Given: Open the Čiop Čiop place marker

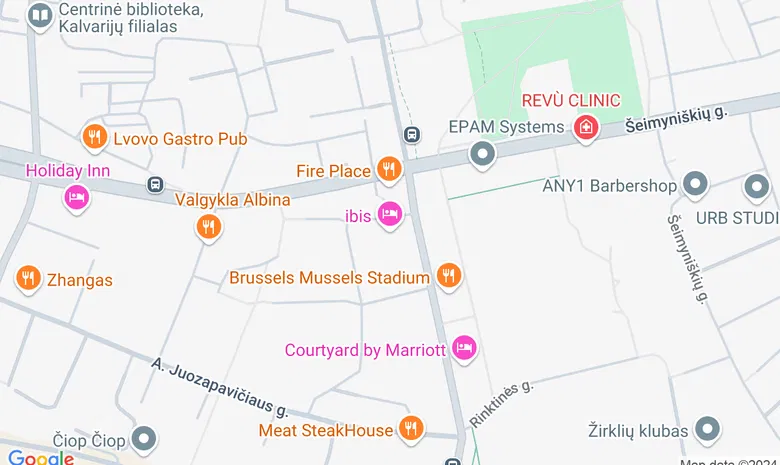Looking at the screenshot, I should pyautogui.click(x=145, y=438).
